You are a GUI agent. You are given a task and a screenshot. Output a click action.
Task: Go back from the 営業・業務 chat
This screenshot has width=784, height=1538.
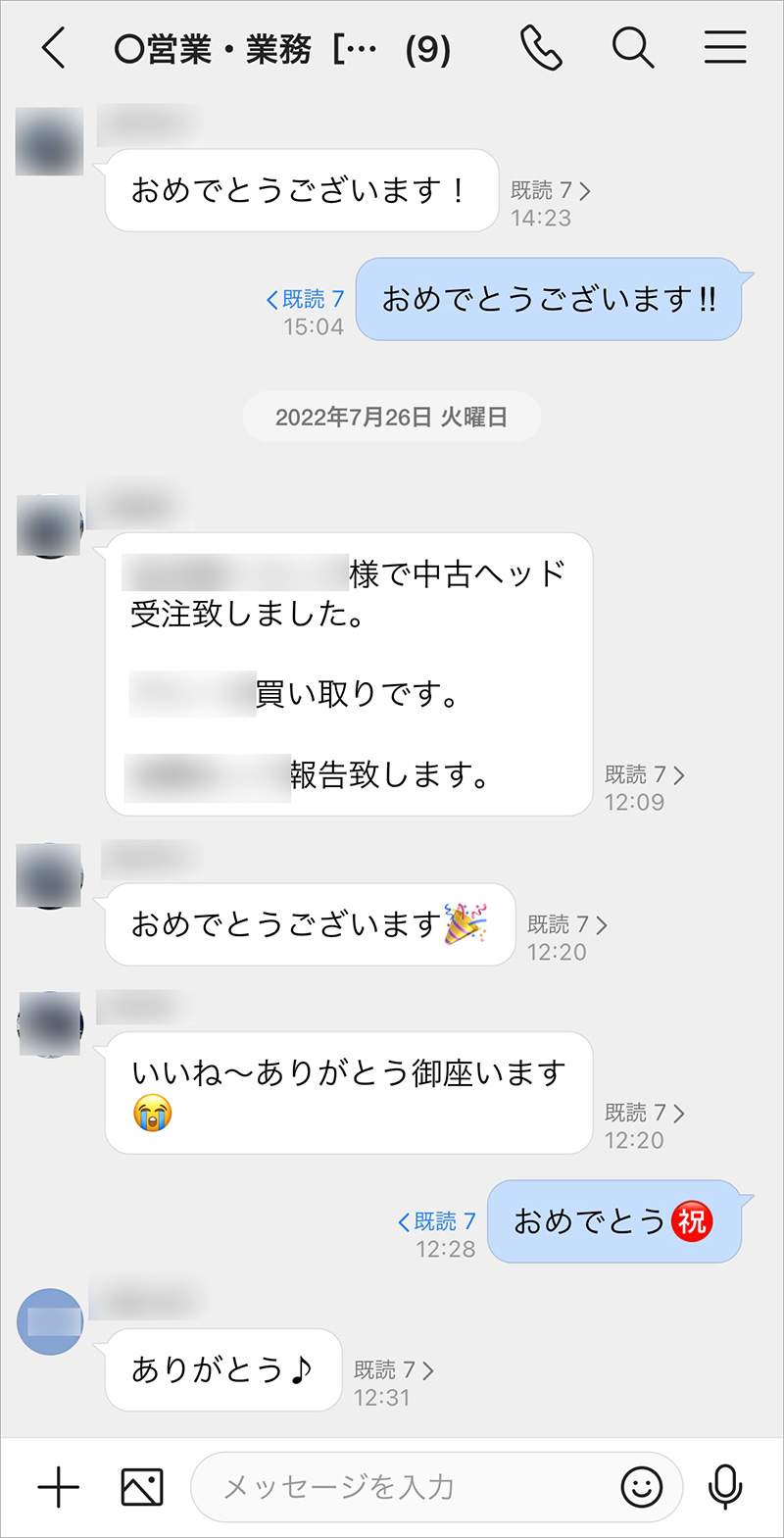coord(54,48)
